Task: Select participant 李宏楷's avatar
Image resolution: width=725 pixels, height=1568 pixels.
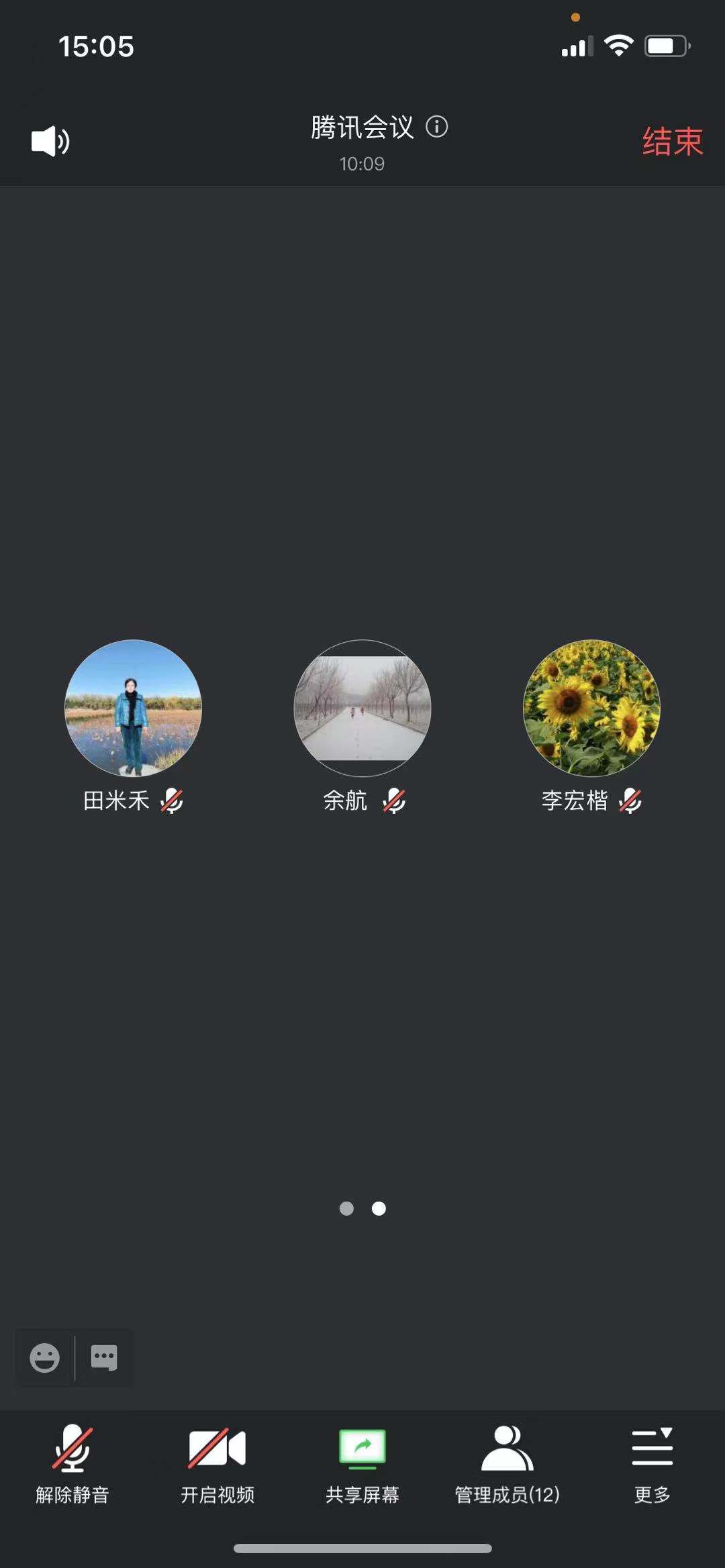Action: click(591, 708)
